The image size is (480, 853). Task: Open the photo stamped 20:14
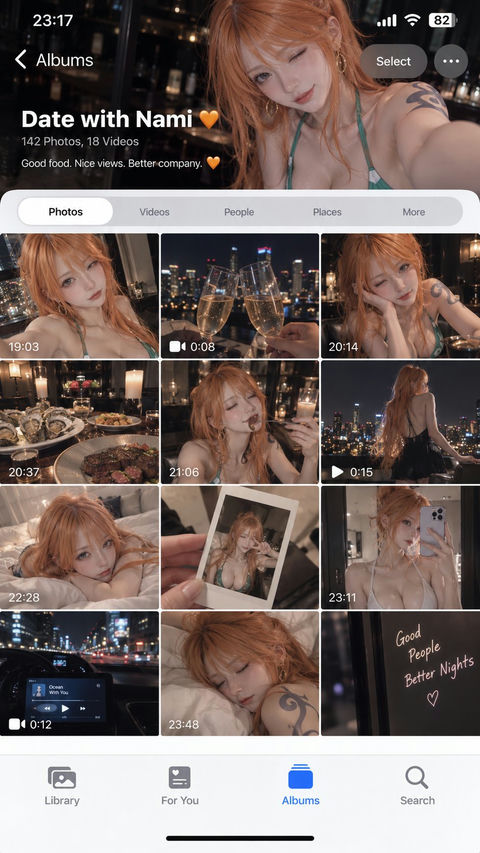pyautogui.click(x=401, y=296)
